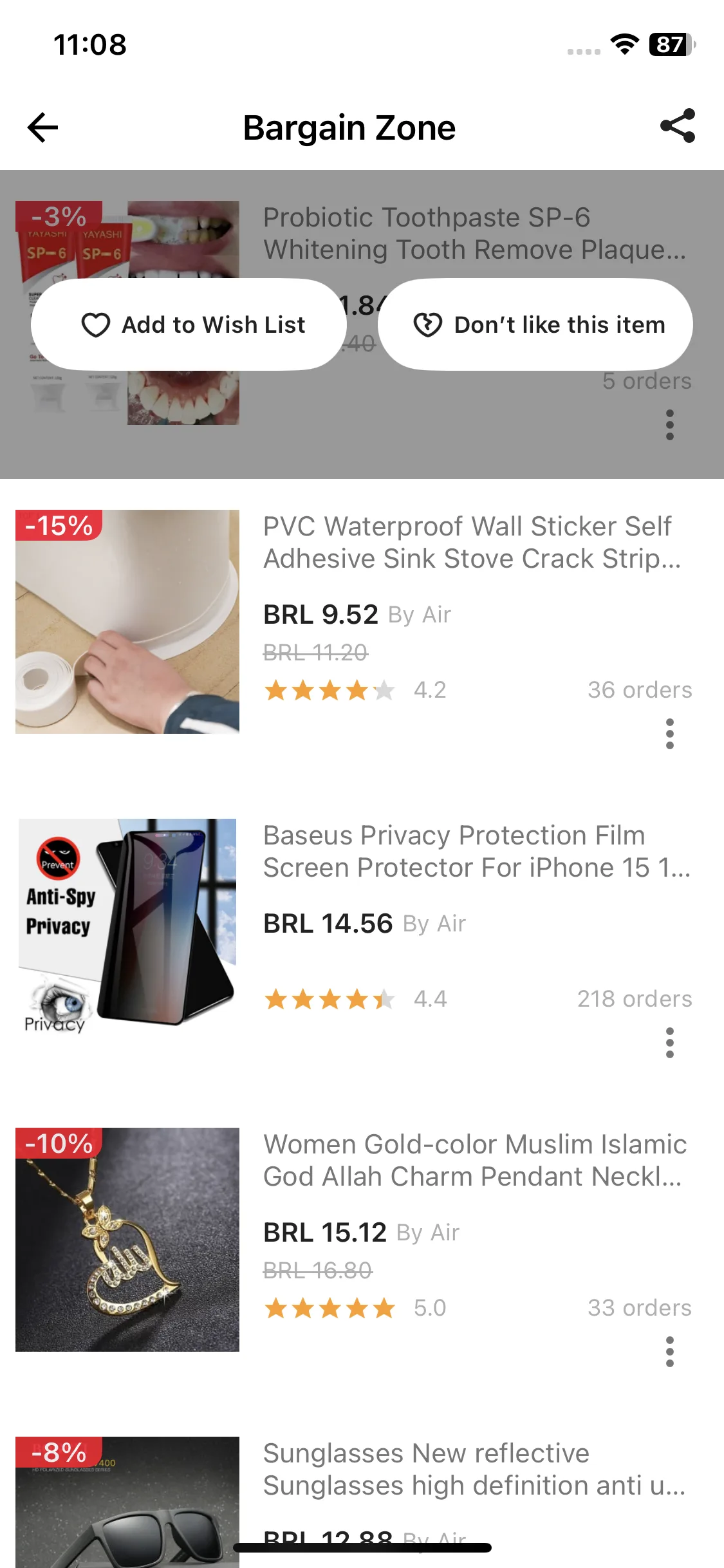Open the Baseus Privacy Protection Film listing
This screenshot has width=724, height=1568.
(x=476, y=852)
